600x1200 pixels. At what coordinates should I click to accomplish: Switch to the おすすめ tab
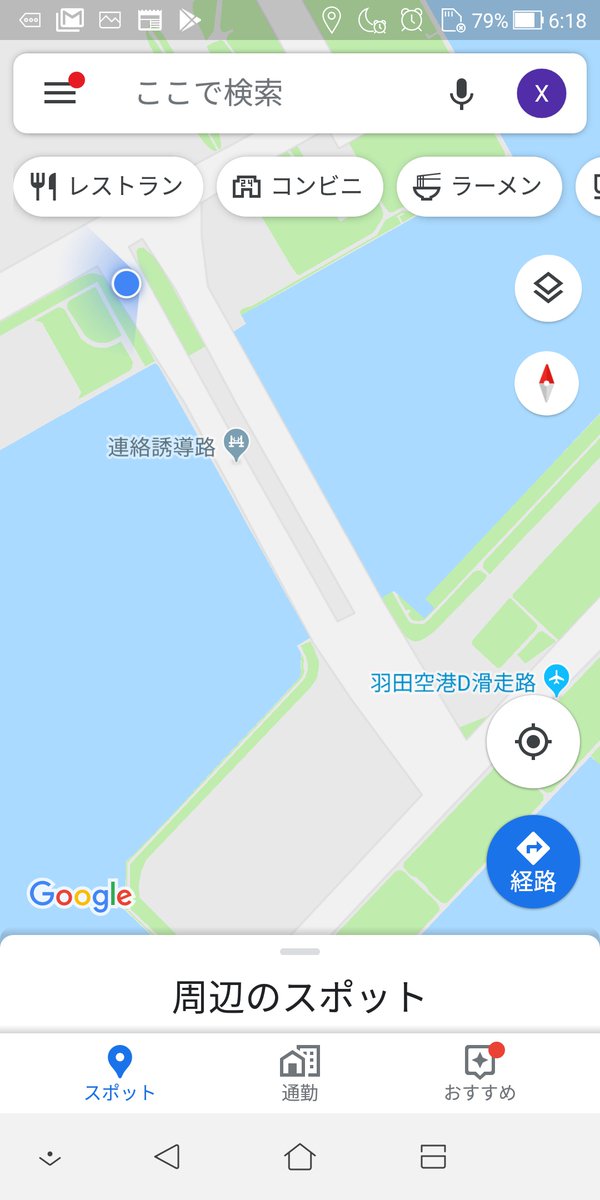[480, 1073]
